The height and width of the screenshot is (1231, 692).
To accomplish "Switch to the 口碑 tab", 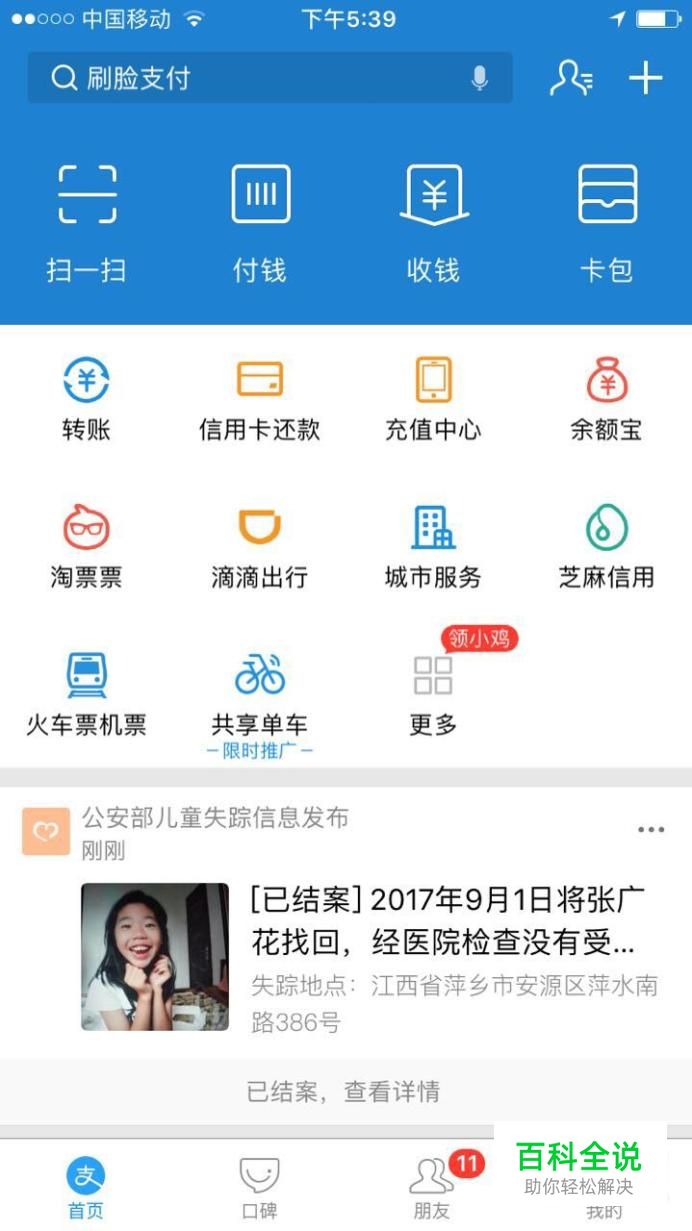I will [x=259, y=1188].
